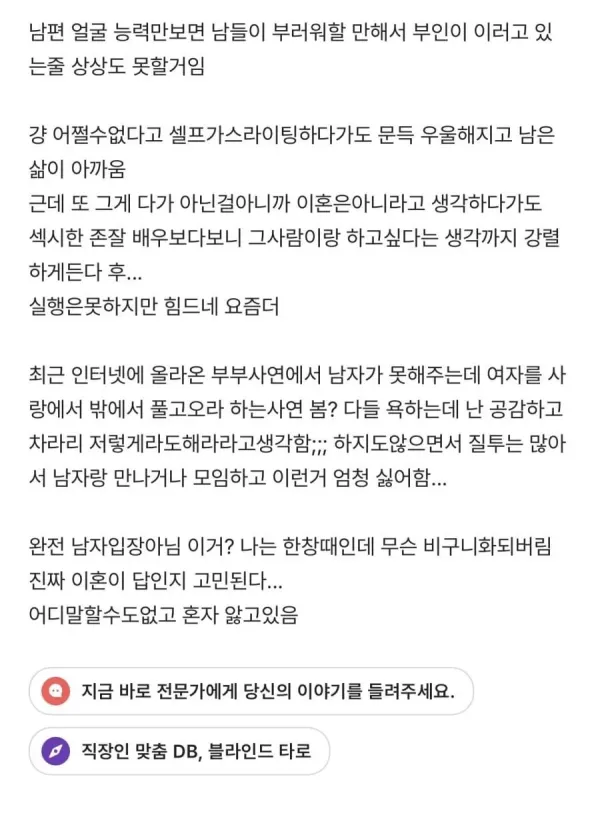The width and height of the screenshot is (600, 835).
Task: Open the '직장인 맞춤 DB, 블라인드 타로' chip
Action: coord(179,751)
